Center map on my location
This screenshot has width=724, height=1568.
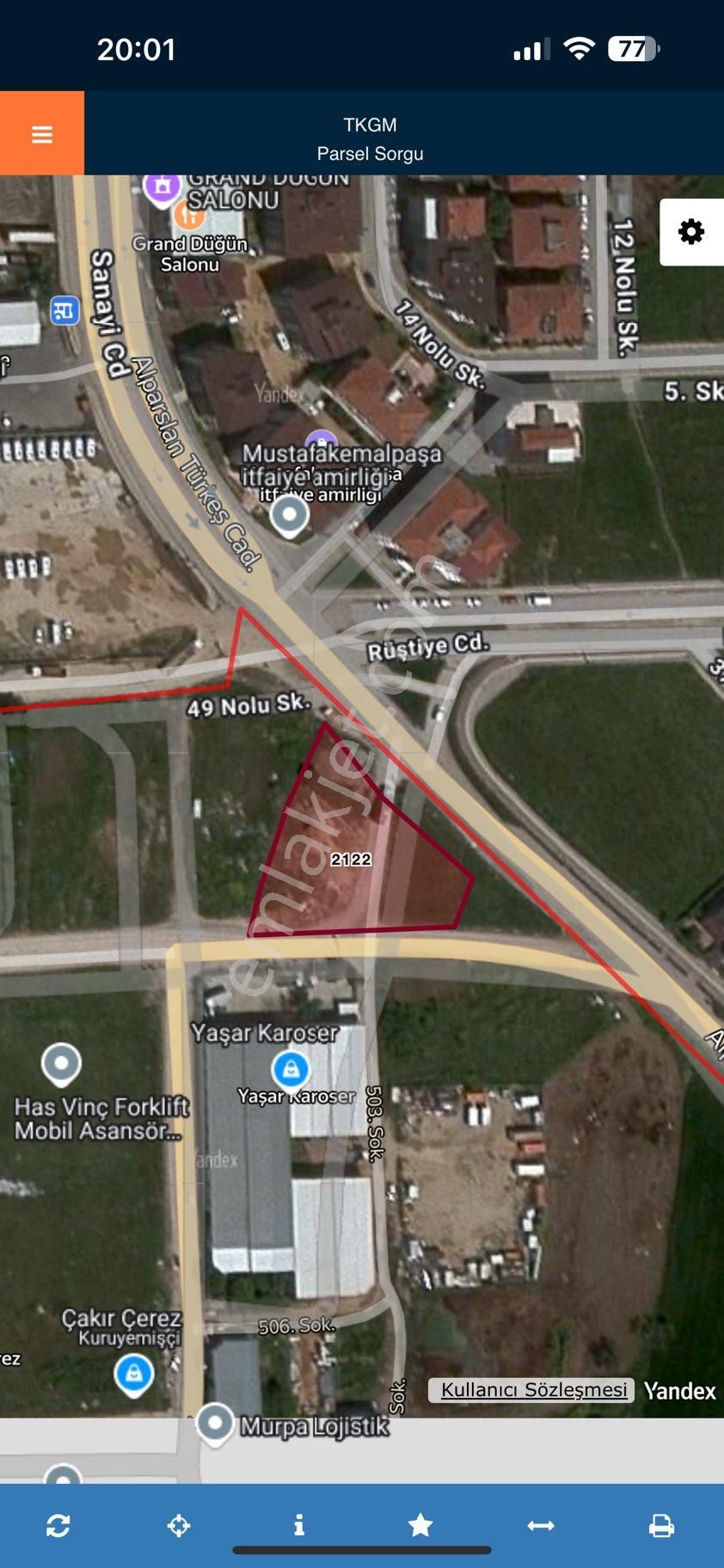[179, 1525]
